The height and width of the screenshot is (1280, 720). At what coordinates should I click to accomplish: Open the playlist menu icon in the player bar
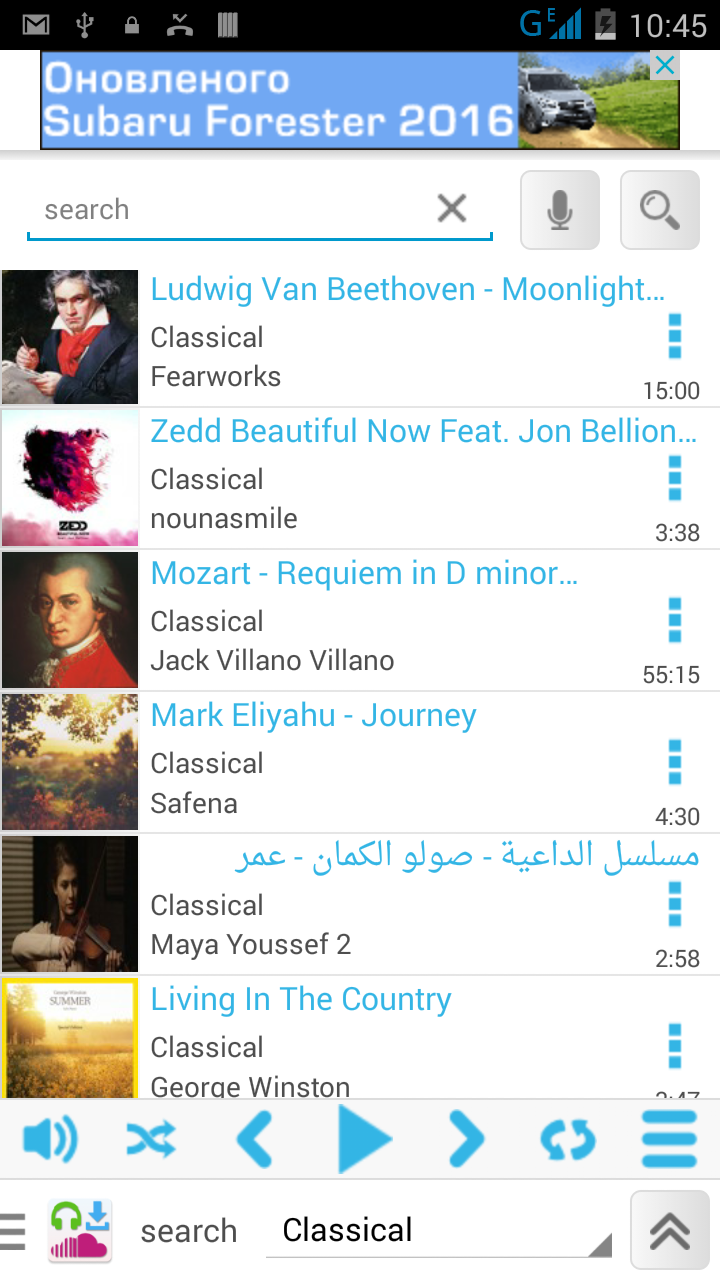tap(670, 1139)
